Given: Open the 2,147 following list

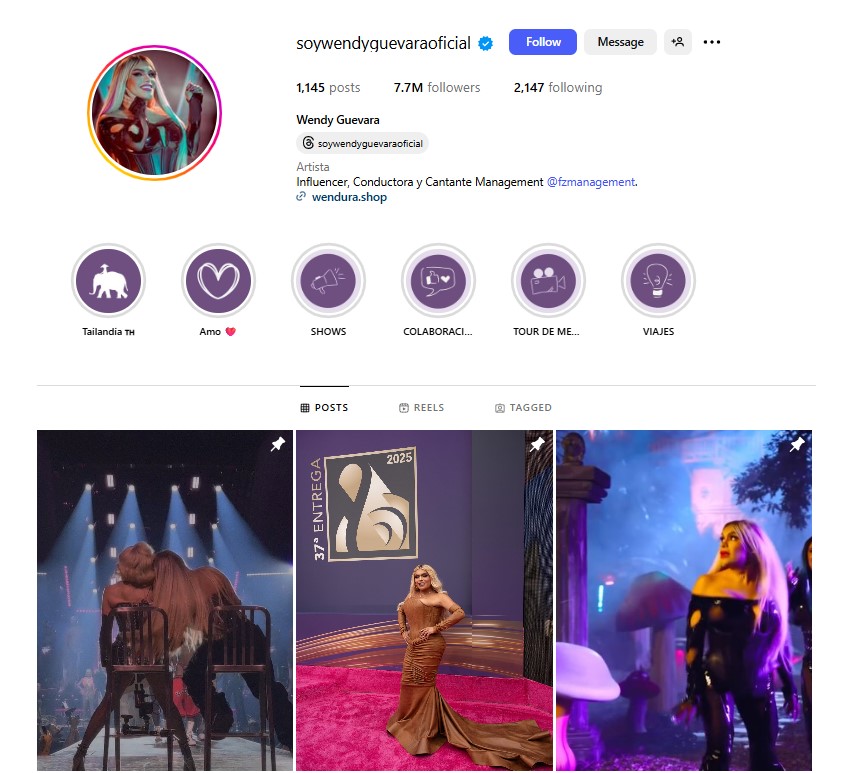Looking at the screenshot, I should click(x=557, y=88).
